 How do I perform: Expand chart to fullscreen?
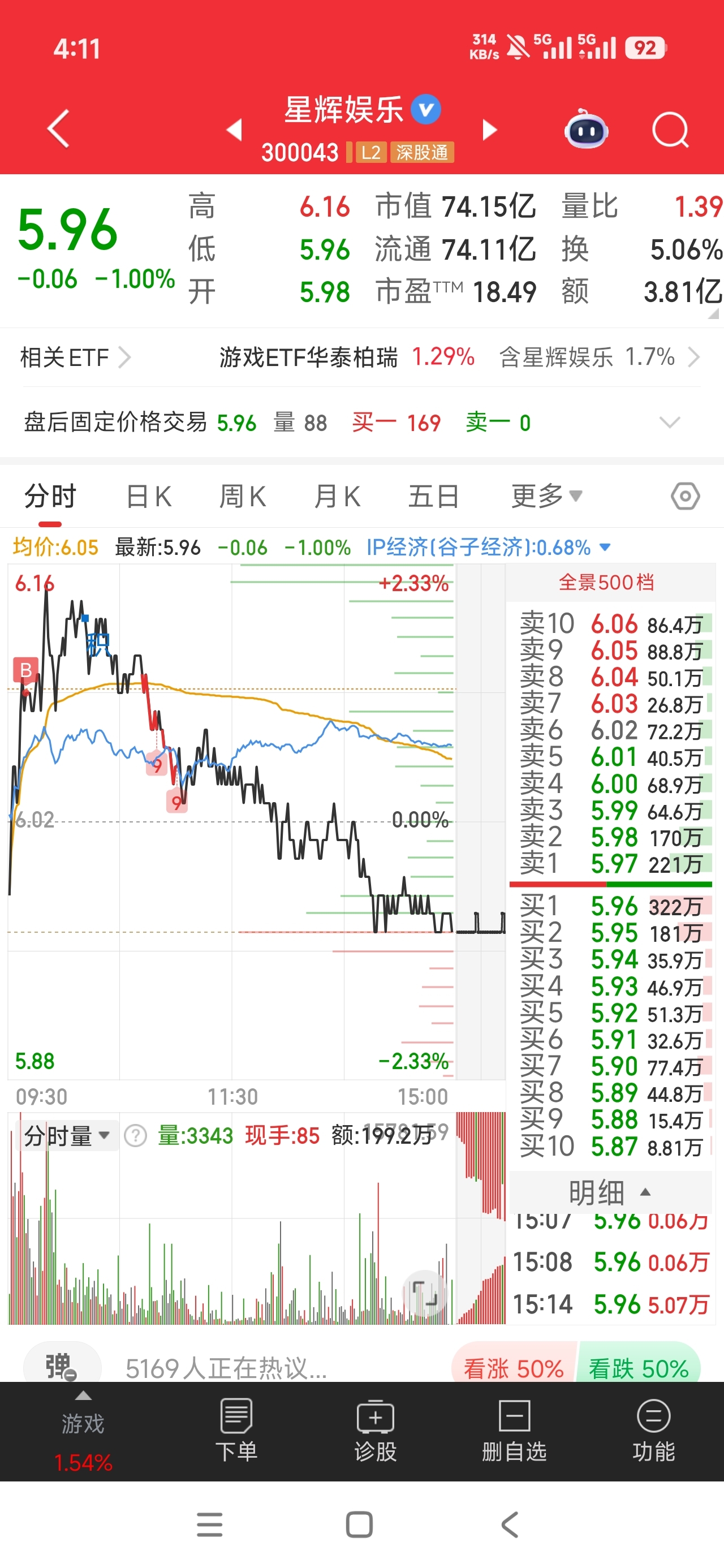(x=424, y=1293)
